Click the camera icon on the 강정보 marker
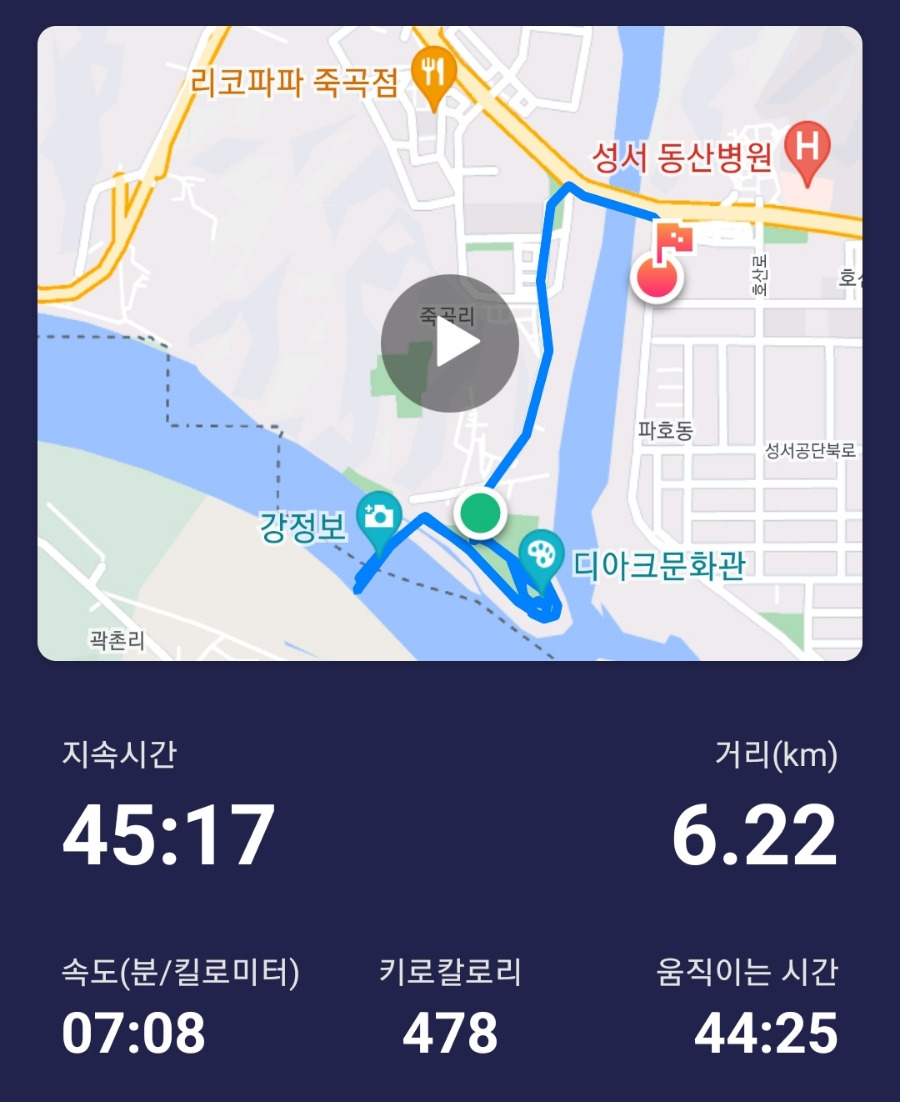The width and height of the screenshot is (900, 1102). [378, 516]
